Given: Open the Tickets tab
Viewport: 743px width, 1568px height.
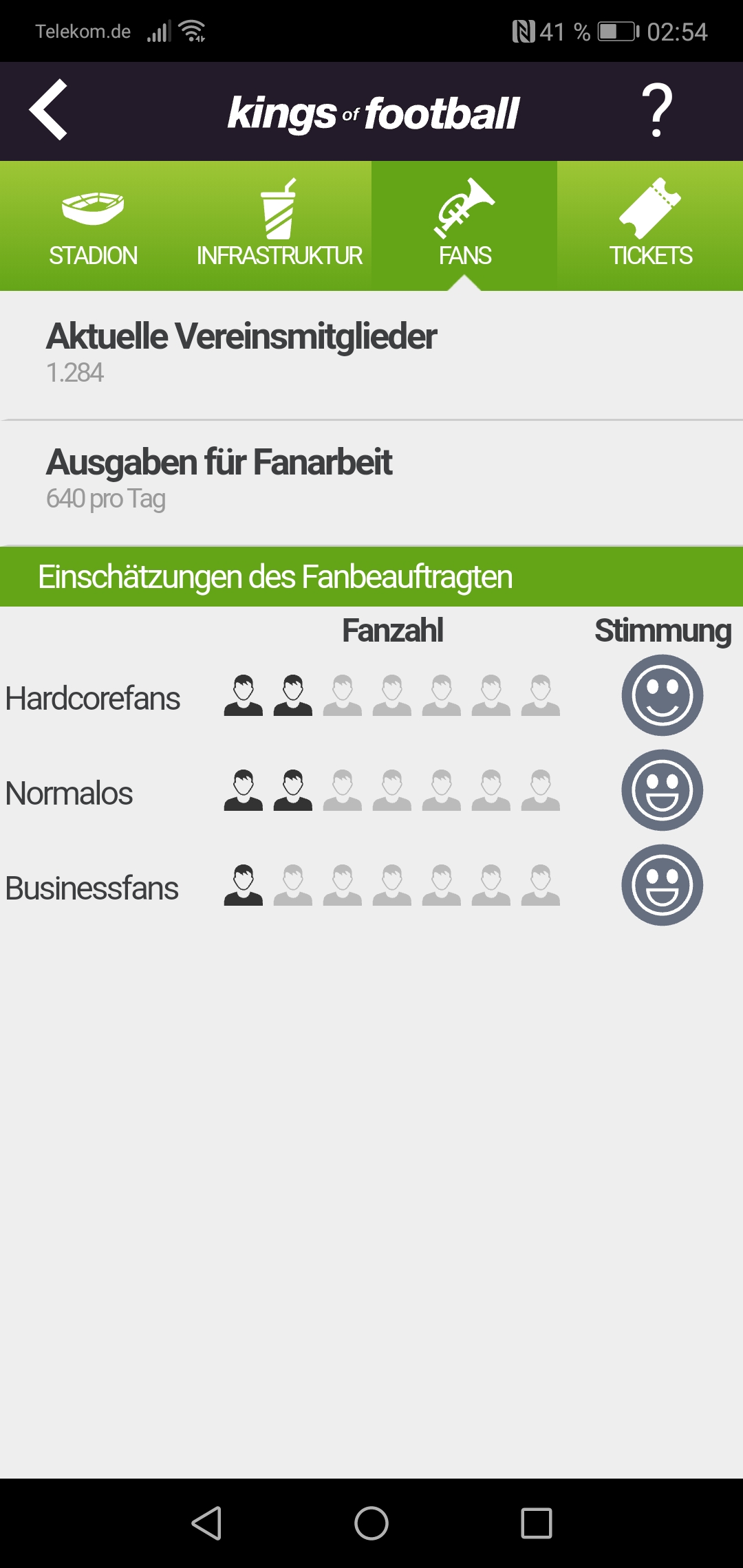Looking at the screenshot, I should (x=650, y=227).
